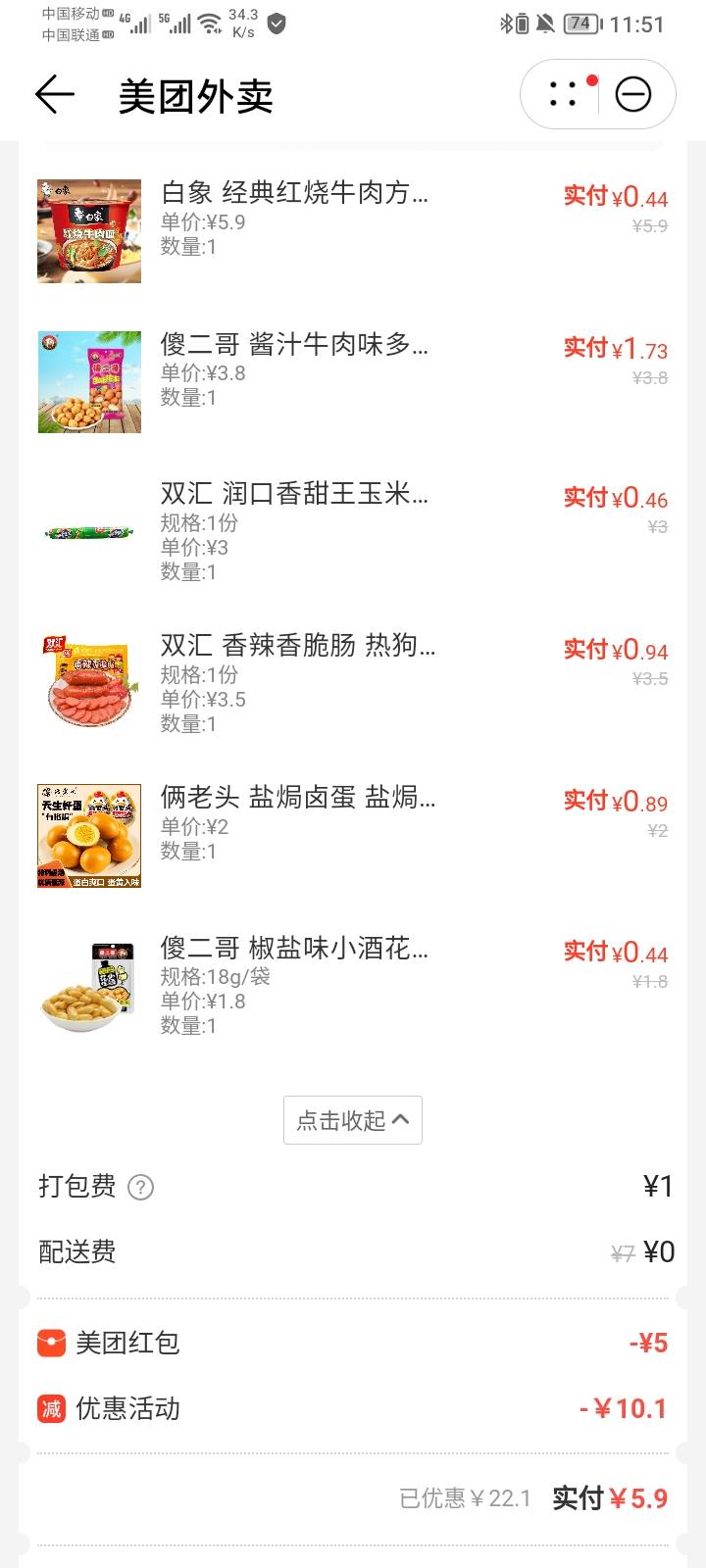This screenshot has height=1568, width=706.
Task: View the 傻二哥 酱汁牛肉味 product
Action: (x=294, y=345)
